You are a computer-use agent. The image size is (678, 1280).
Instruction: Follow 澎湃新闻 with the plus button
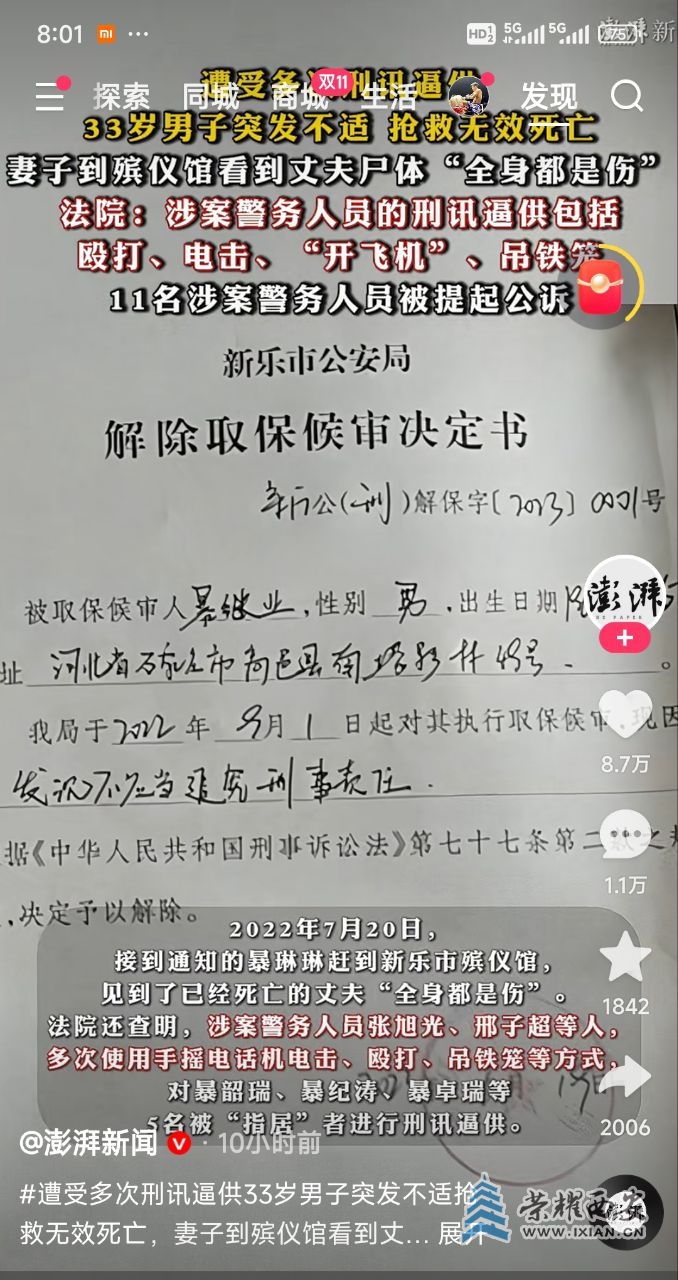625,638
